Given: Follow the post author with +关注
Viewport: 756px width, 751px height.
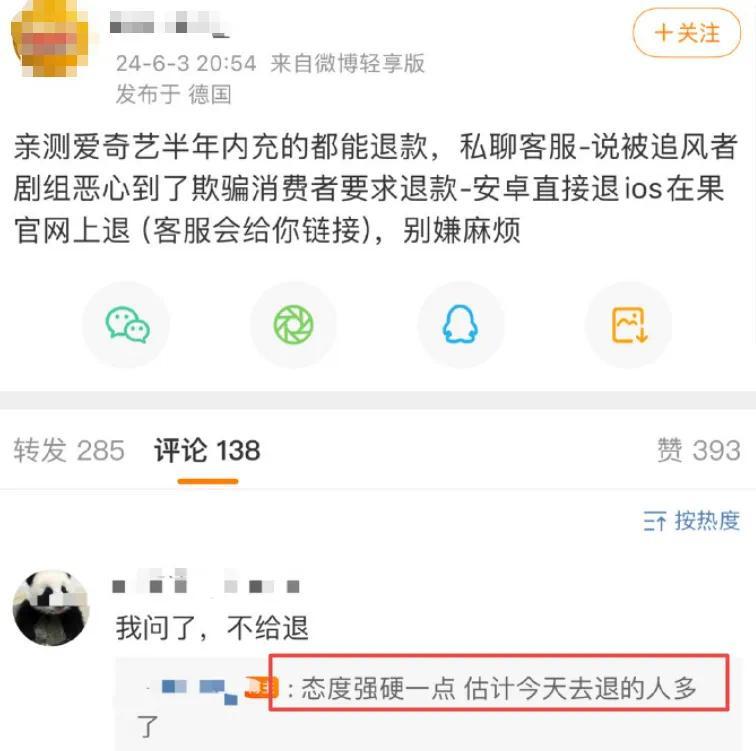Looking at the screenshot, I should tap(686, 33).
